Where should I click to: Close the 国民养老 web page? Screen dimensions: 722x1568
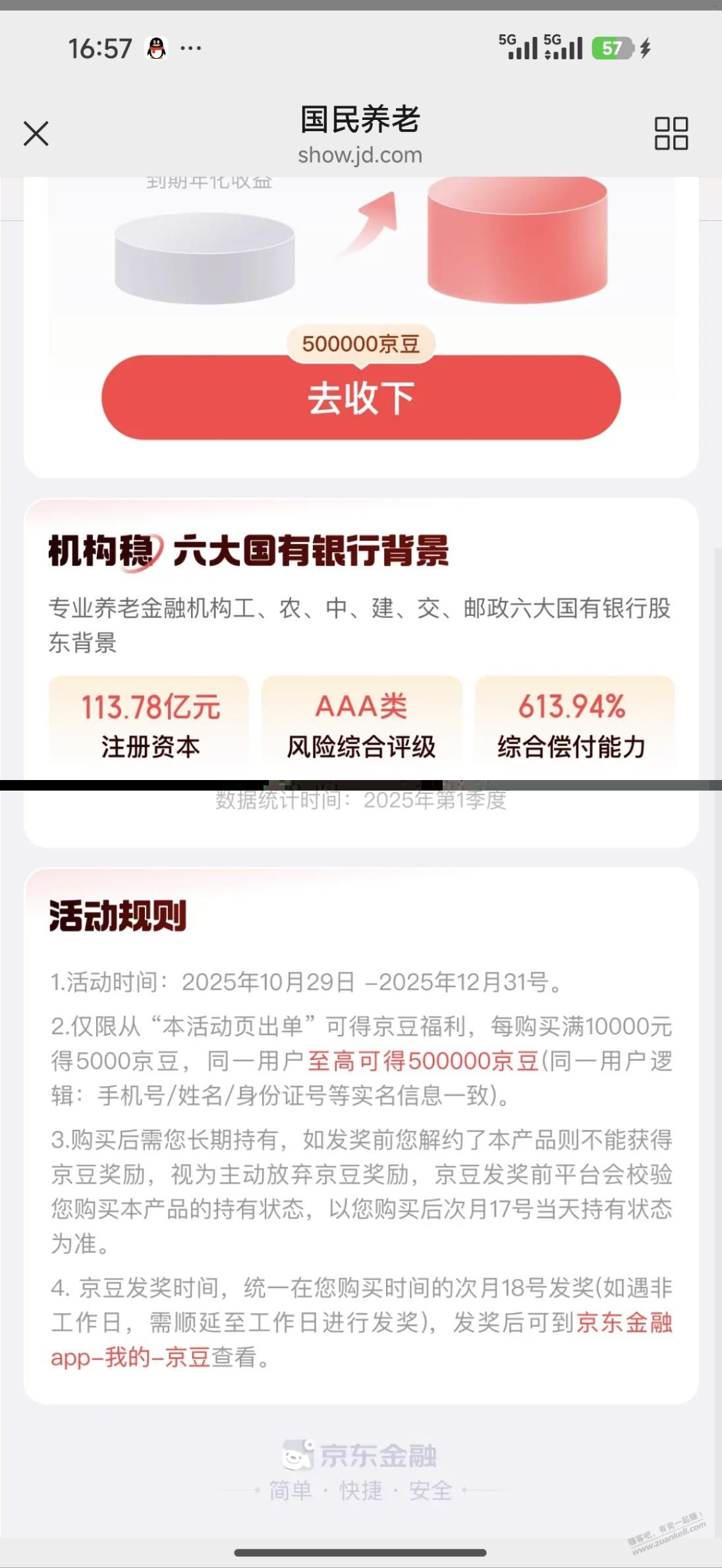pos(36,134)
